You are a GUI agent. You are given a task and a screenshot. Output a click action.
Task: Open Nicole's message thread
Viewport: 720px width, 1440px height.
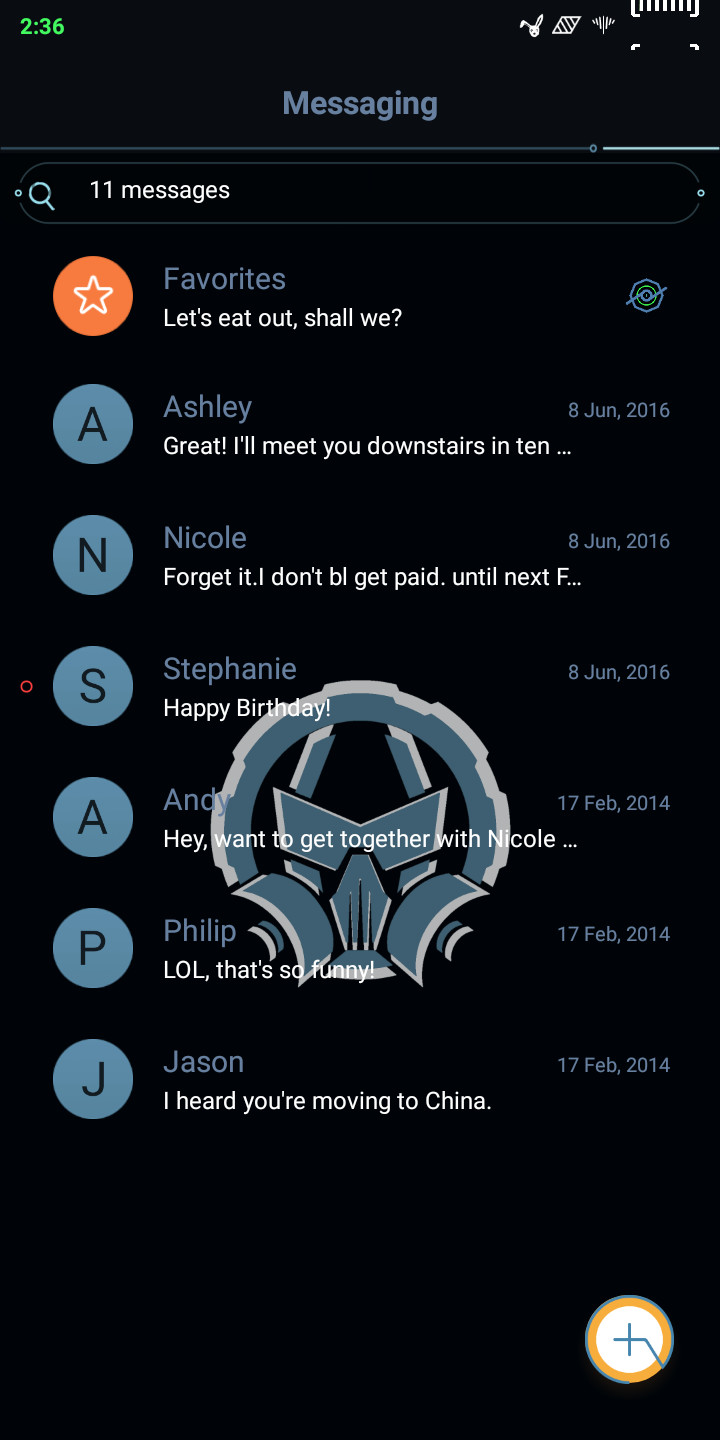pyautogui.click(x=360, y=557)
